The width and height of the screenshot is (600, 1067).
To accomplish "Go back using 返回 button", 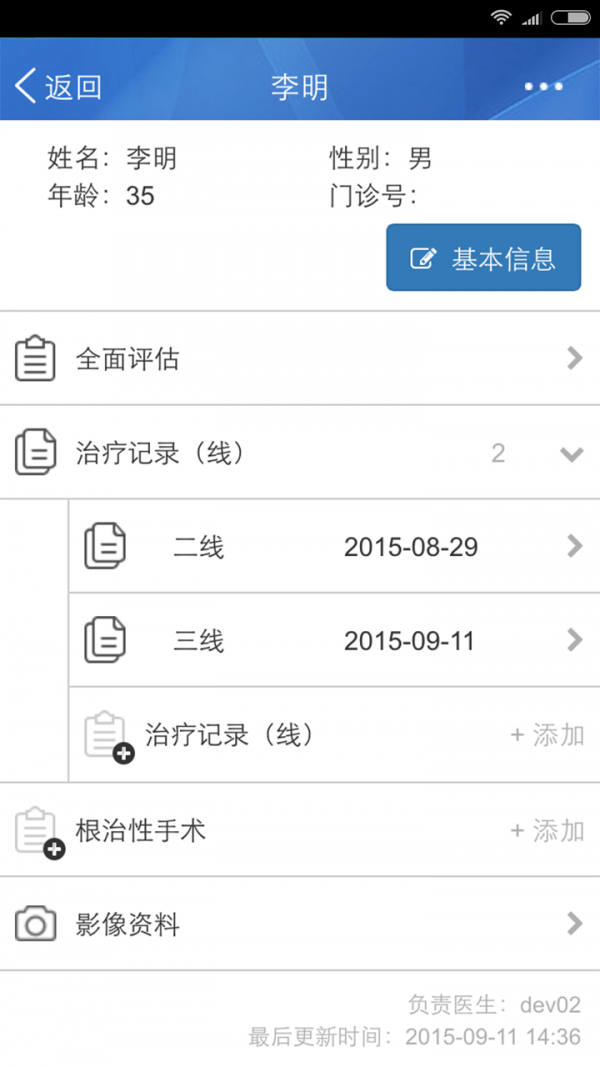I will [x=58, y=87].
